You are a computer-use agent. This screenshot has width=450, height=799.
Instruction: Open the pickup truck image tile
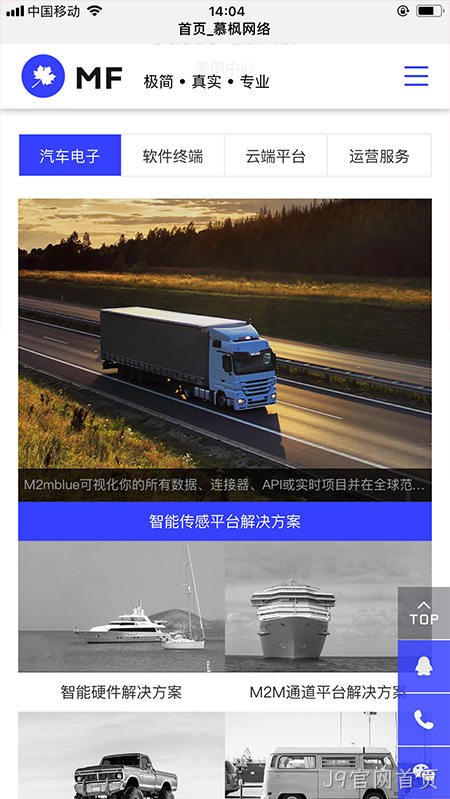tap(121, 755)
